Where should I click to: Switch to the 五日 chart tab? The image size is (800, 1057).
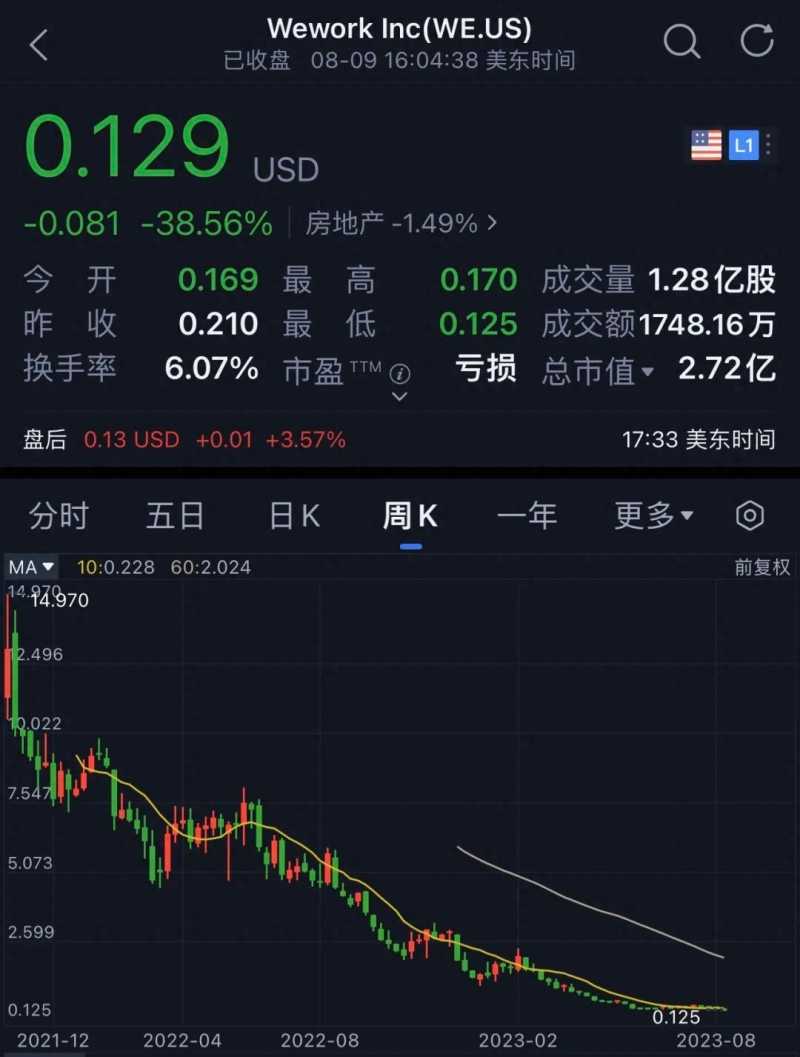coord(175,516)
